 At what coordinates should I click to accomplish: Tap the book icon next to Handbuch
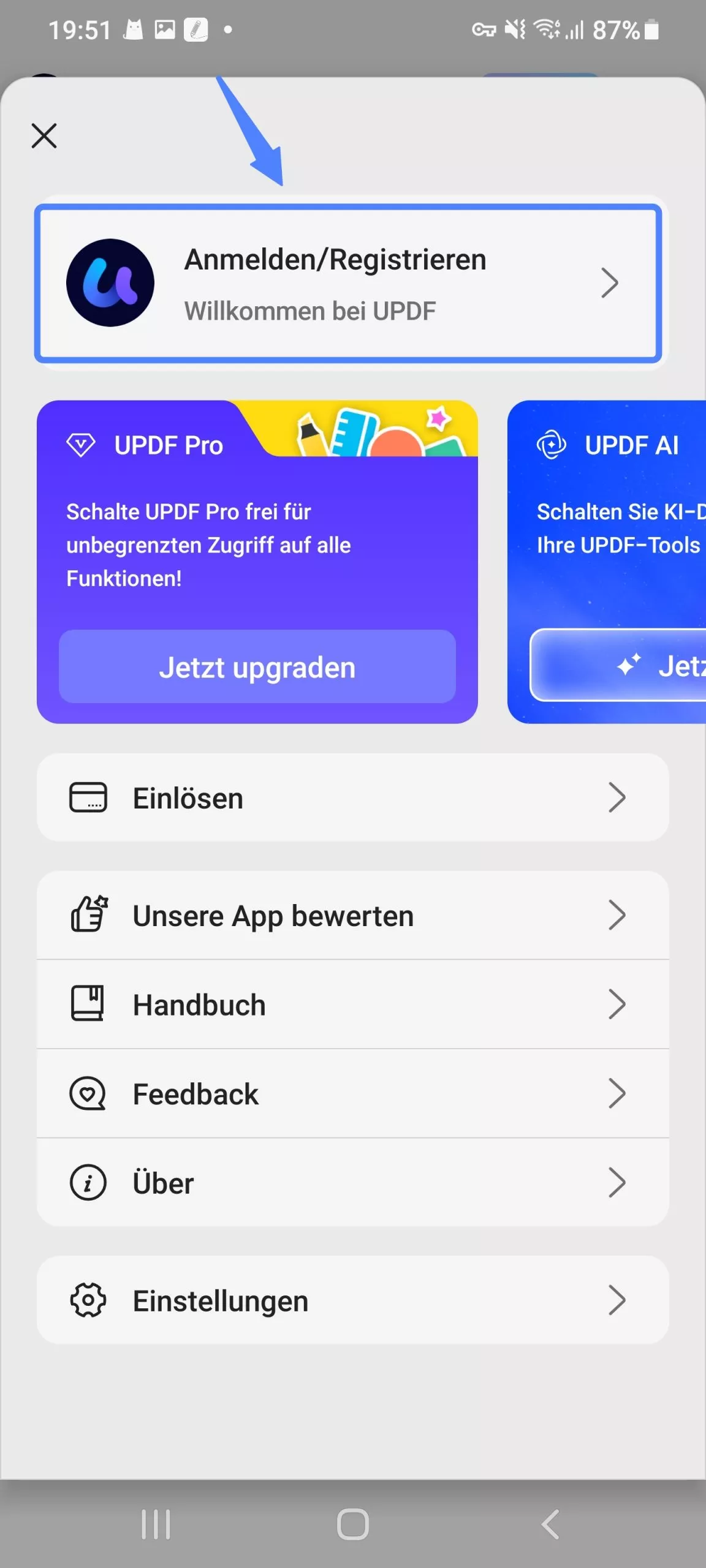tap(88, 1004)
